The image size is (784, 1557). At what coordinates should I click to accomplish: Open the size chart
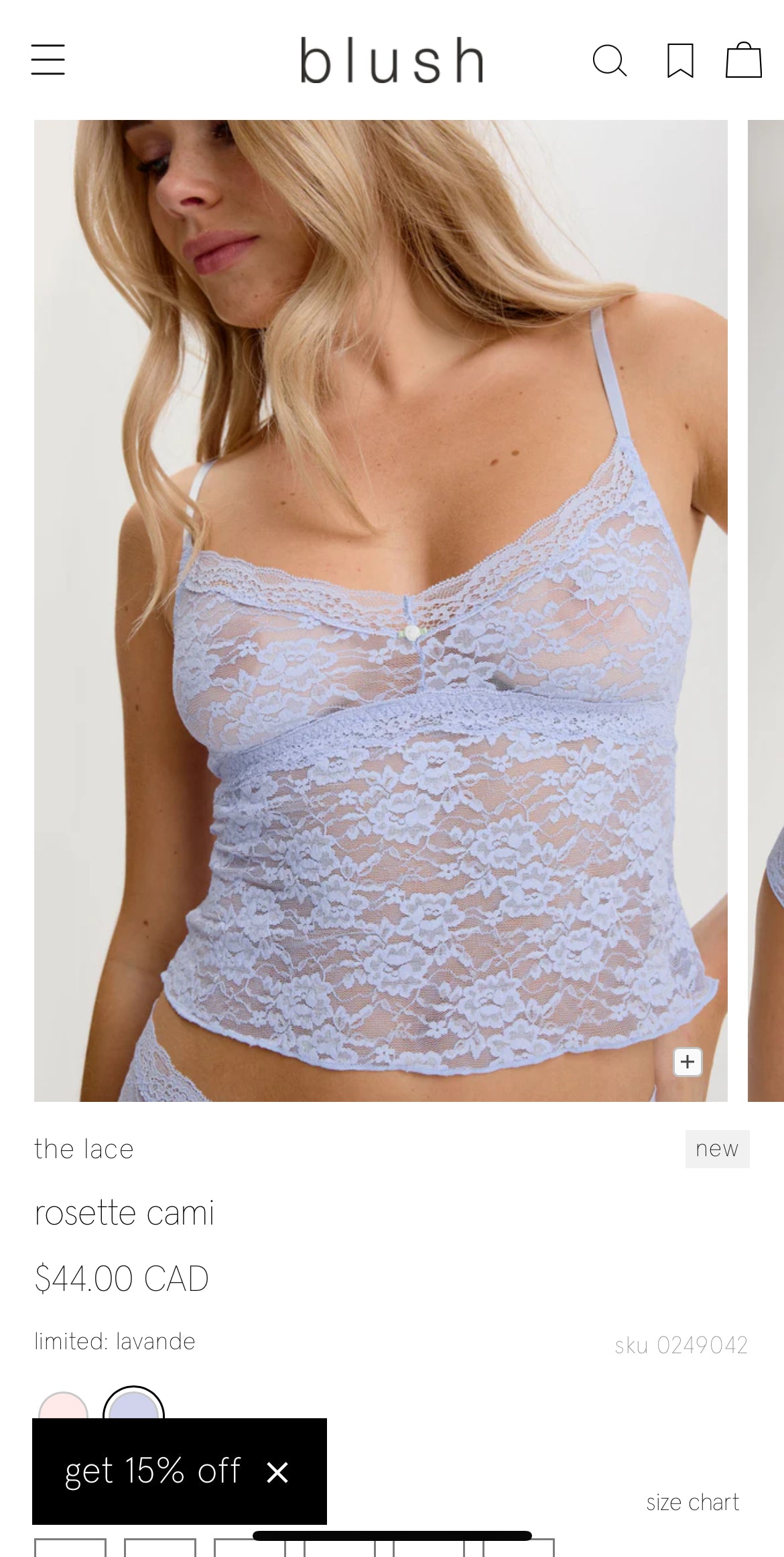pos(692,1502)
